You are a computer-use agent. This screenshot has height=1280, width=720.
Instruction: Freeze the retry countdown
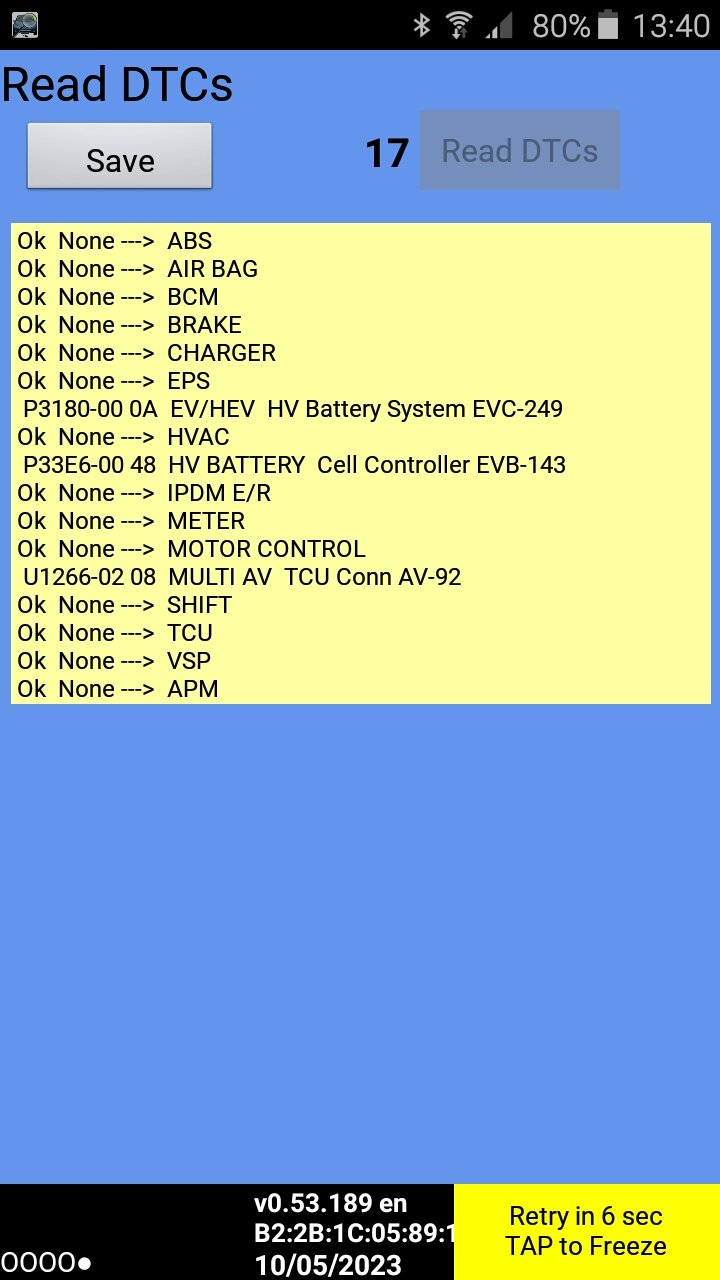point(586,1231)
